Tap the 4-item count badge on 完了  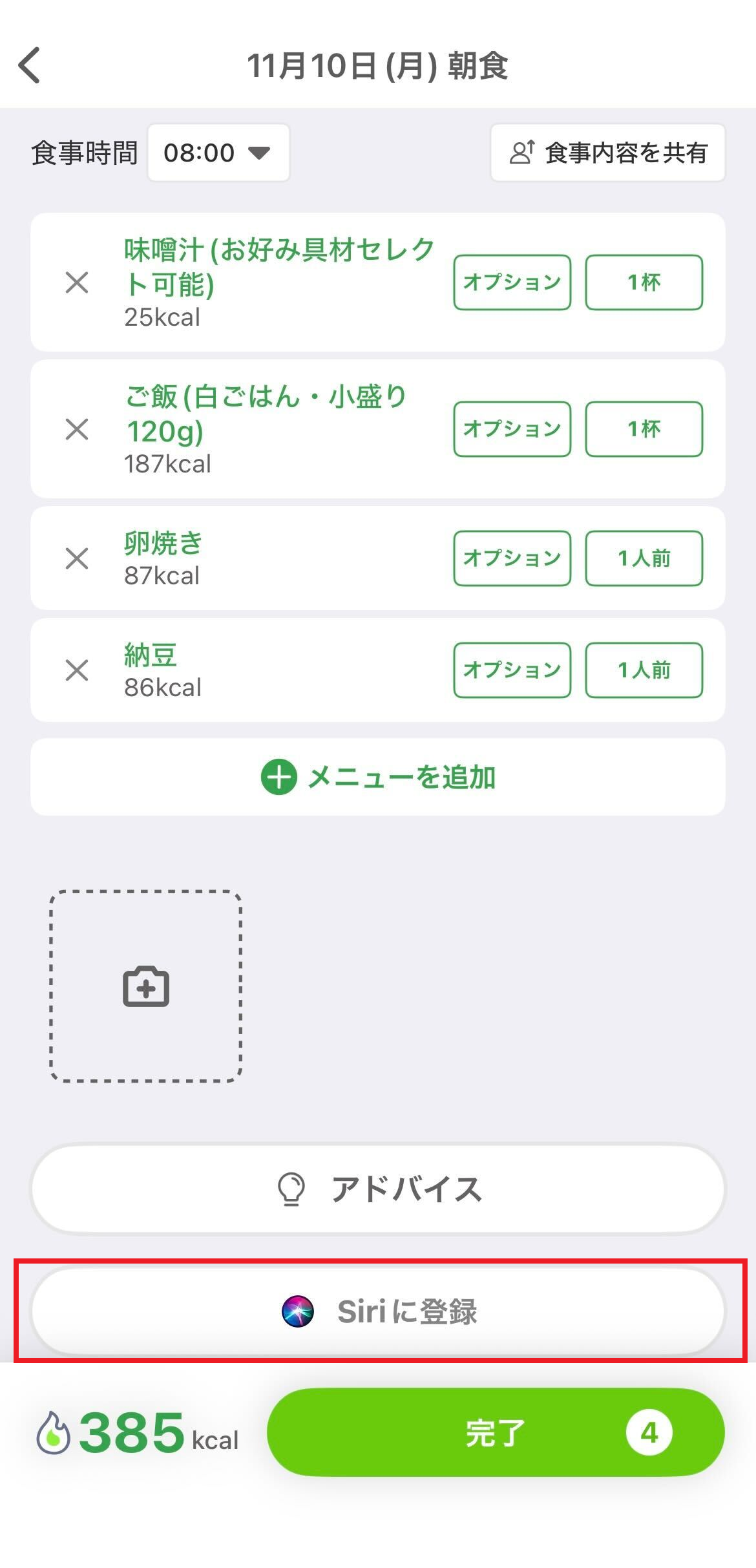point(649,1432)
